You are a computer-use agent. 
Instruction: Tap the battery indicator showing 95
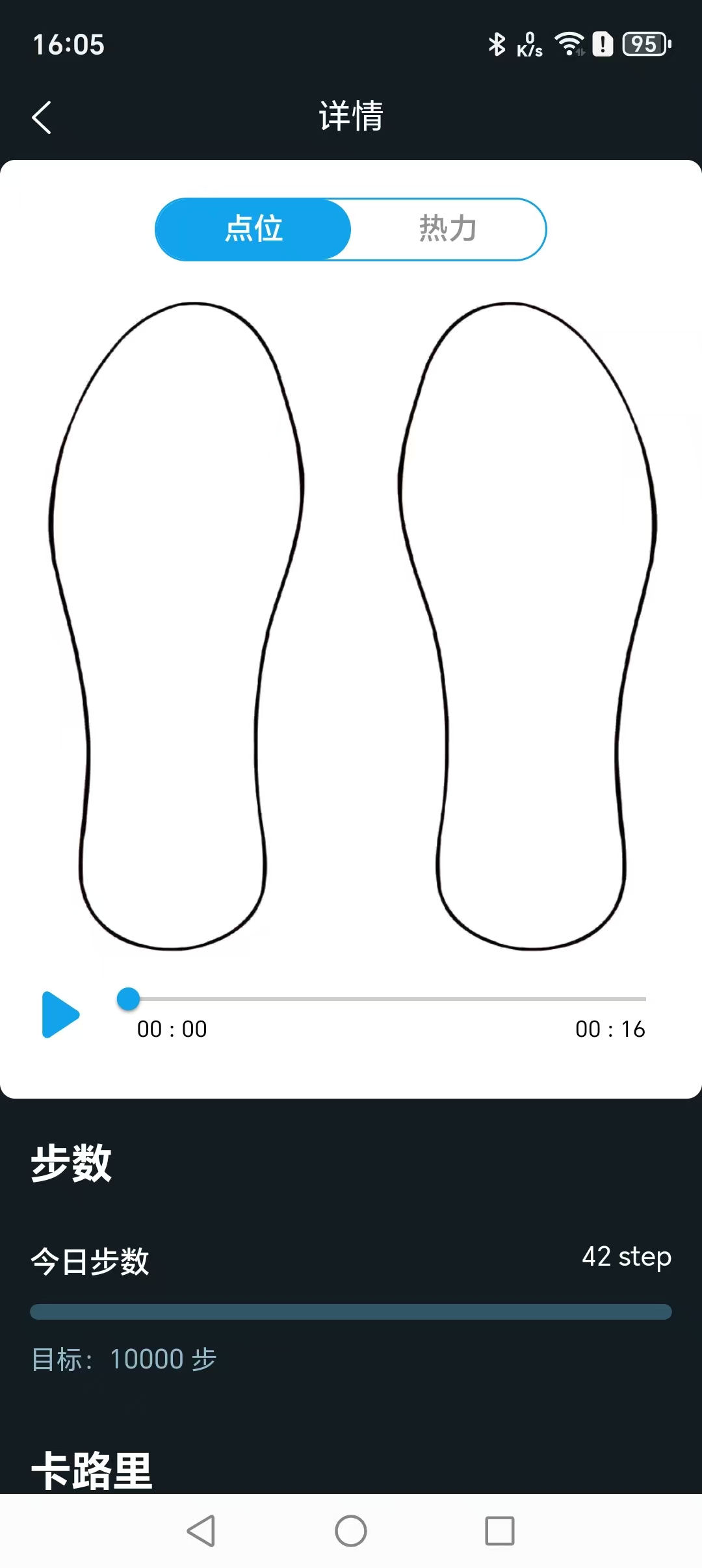coord(643,44)
